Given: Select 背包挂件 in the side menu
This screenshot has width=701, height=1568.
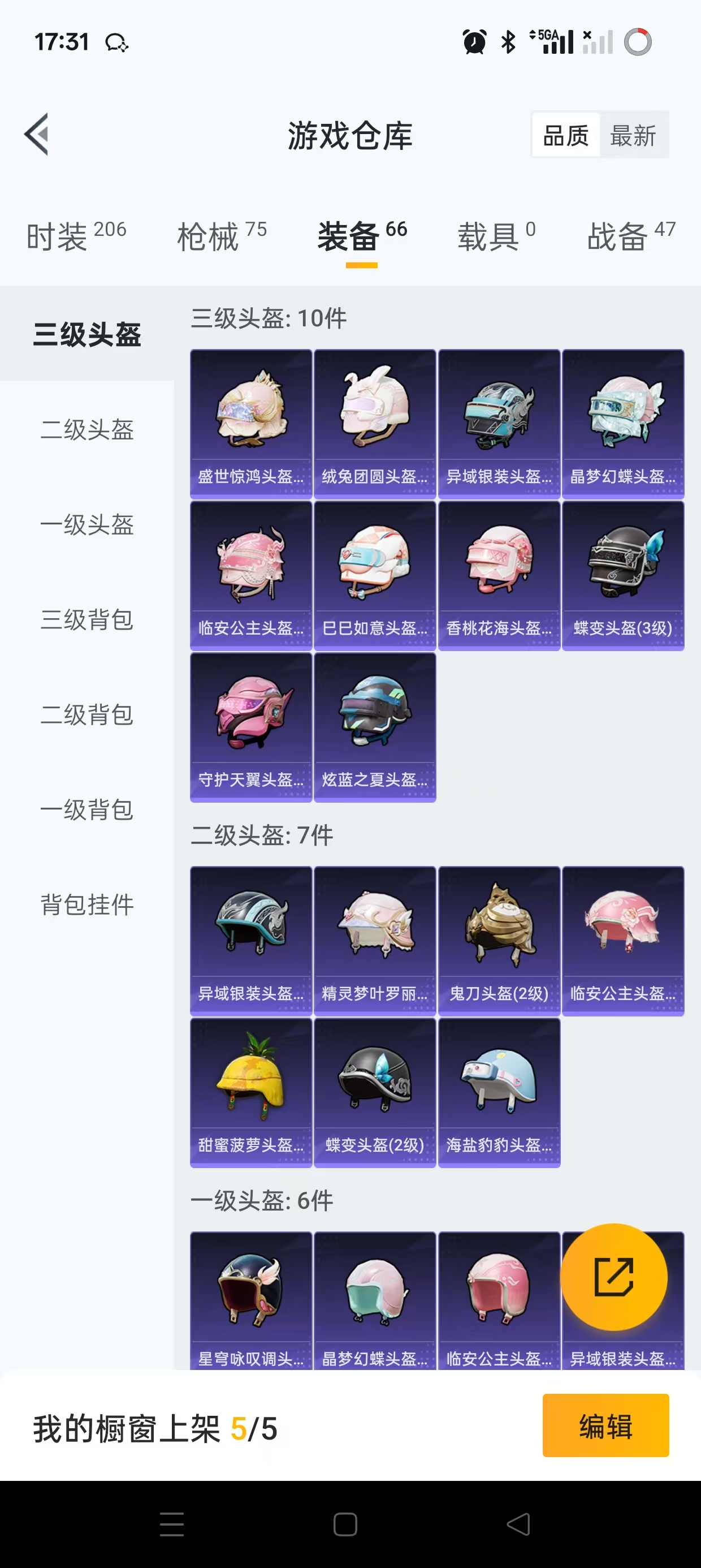Looking at the screenshot, I should point(87,904).
